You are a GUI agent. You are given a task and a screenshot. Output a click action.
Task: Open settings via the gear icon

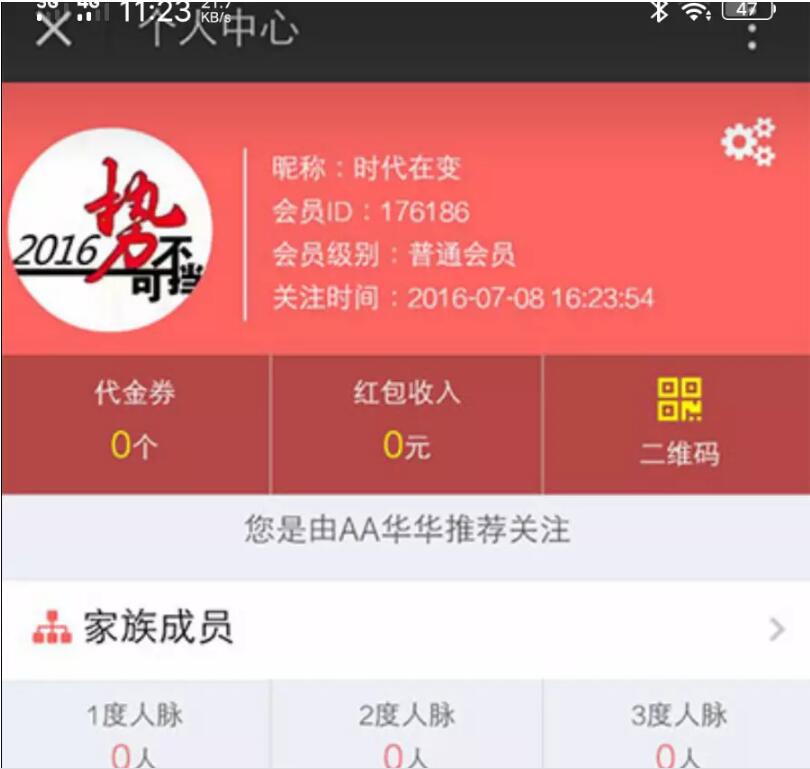[748, 142]
